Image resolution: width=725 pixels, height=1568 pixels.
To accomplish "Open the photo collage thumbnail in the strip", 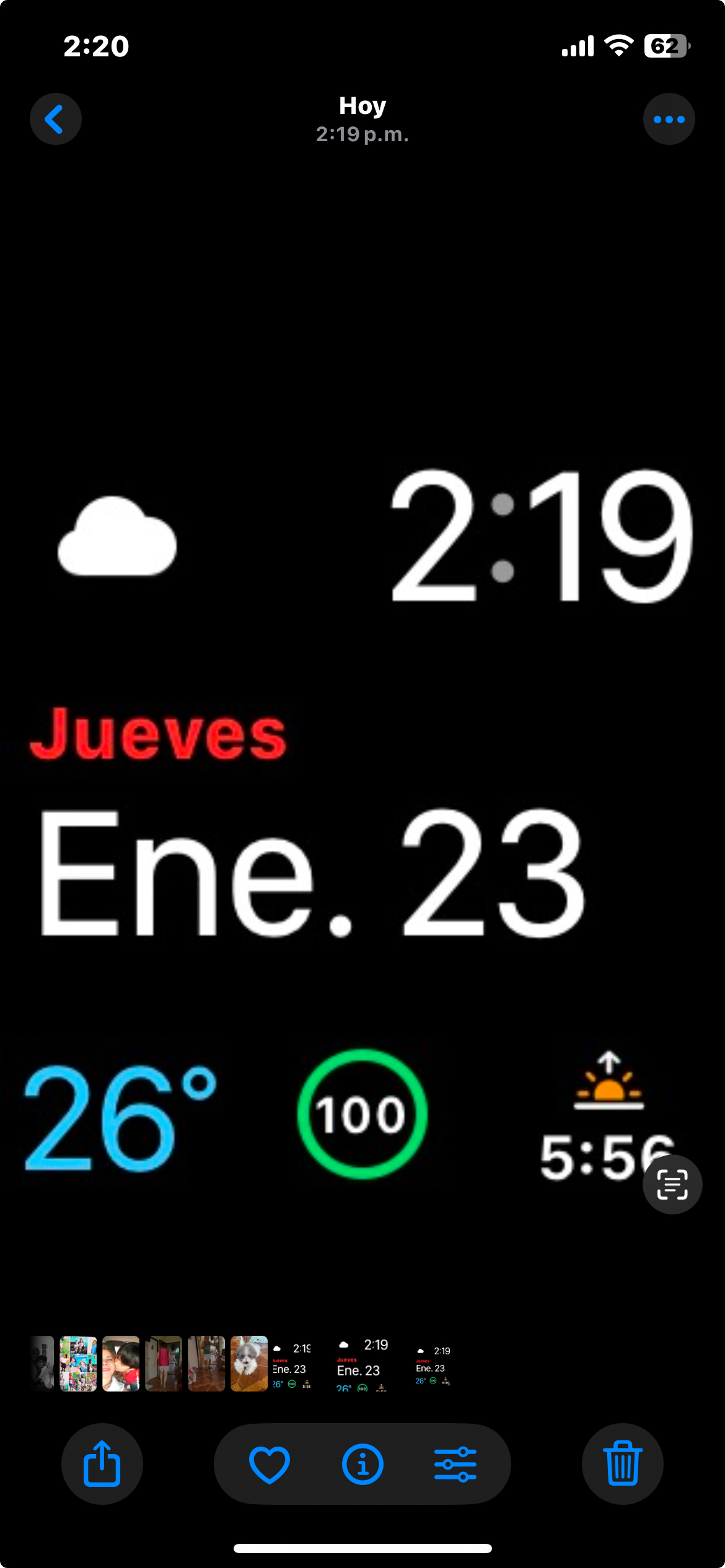I will click(78, 1364).
